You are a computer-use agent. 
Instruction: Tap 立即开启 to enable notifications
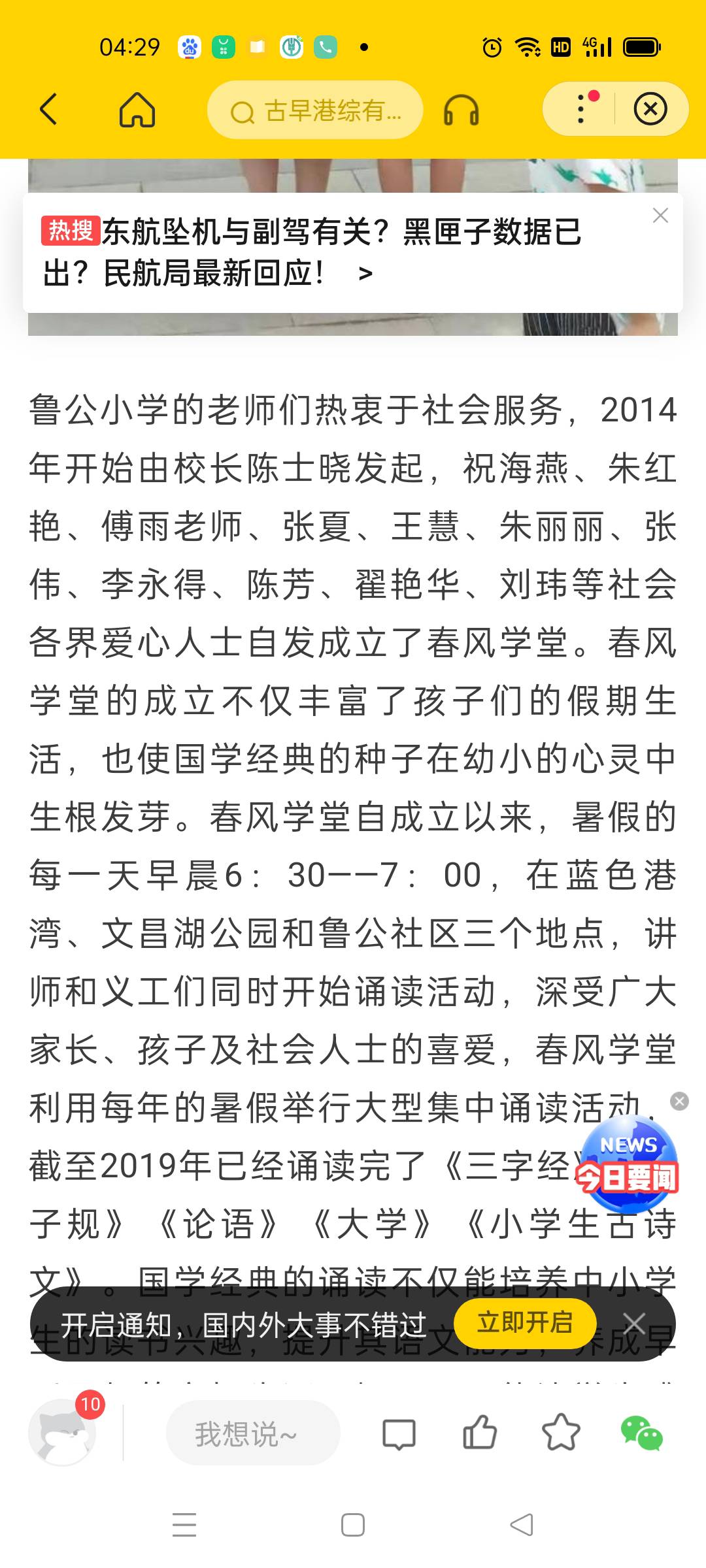coord(527,1323)
